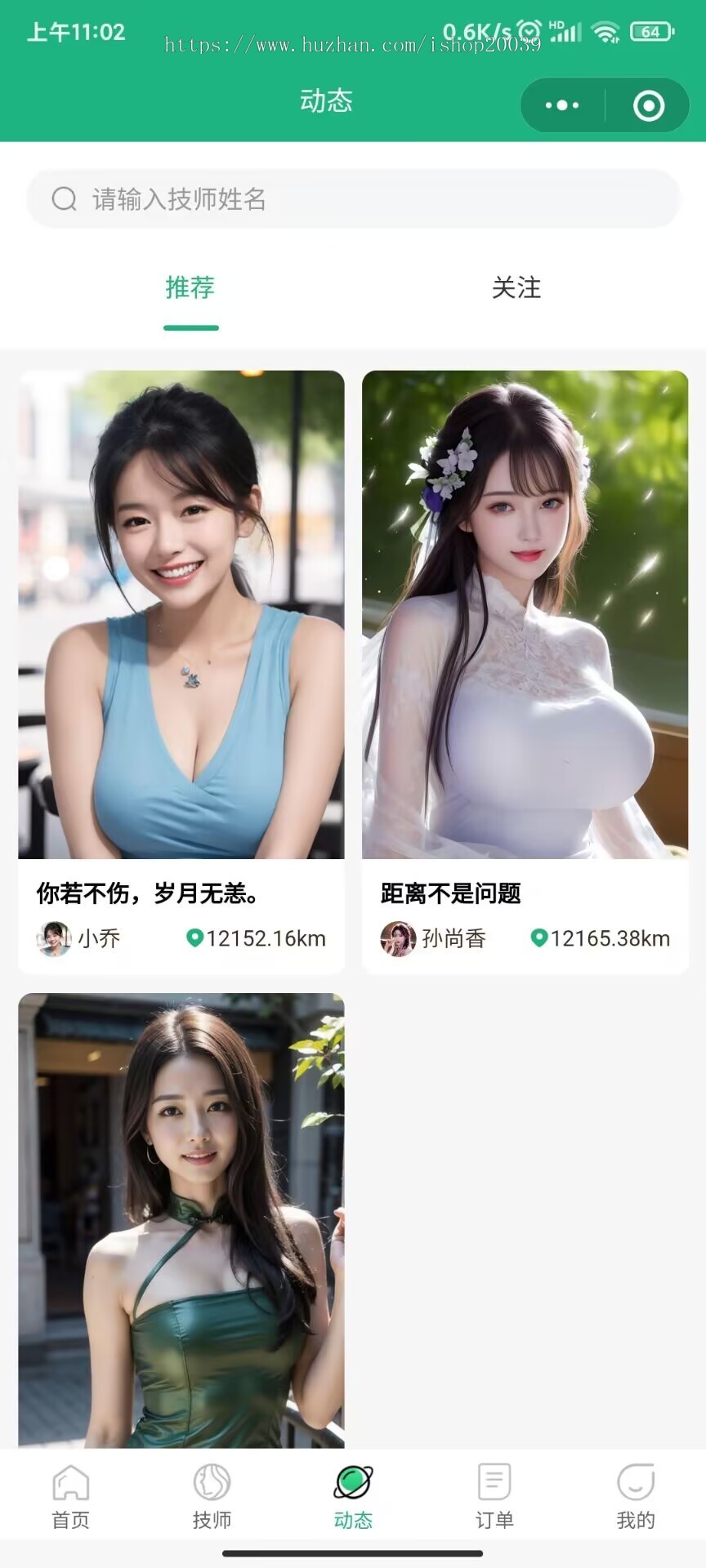Select the 动态 bottom tab
This screenshot has height=1568, width=706.
(x=353, y=1496)
